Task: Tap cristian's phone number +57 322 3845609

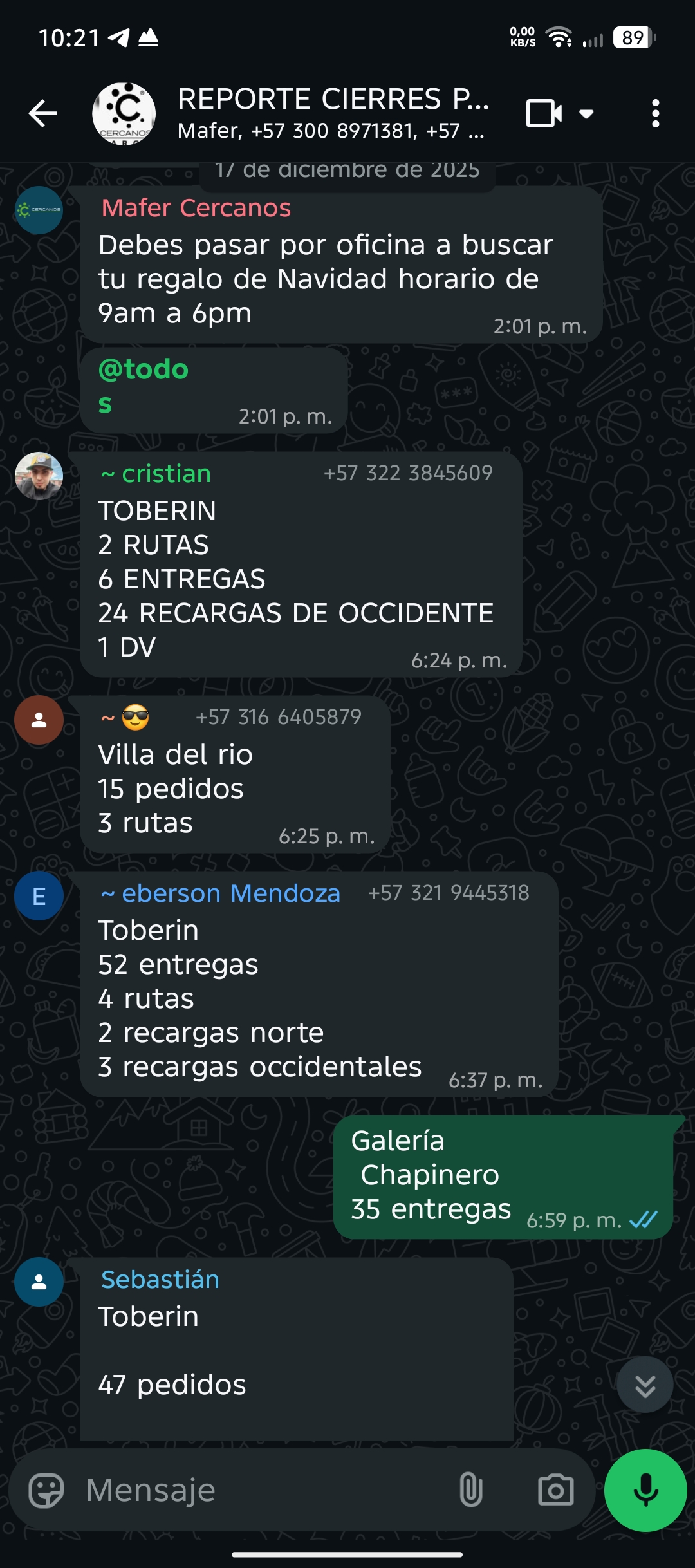Action: tap(408, 473)
